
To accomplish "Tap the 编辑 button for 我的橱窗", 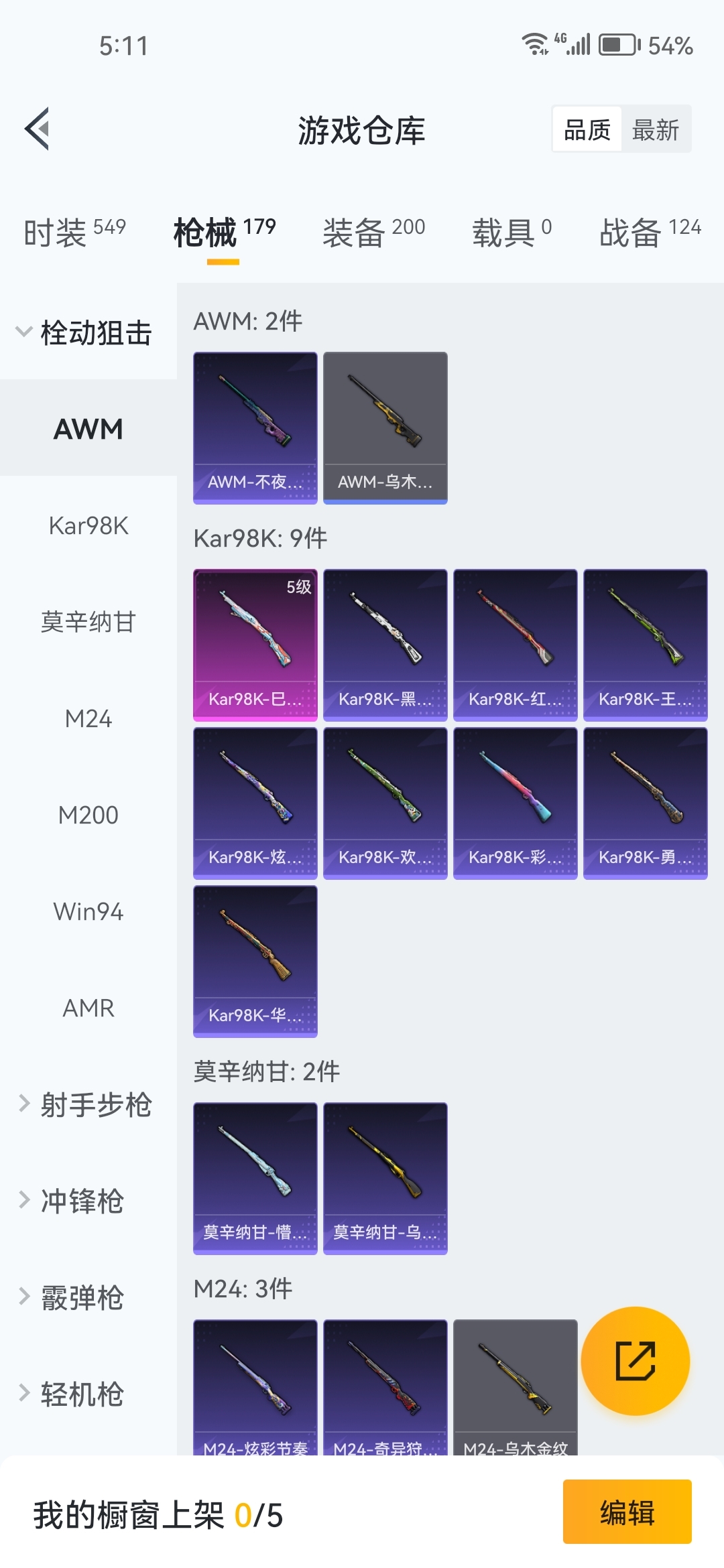I will [627, 1512].
